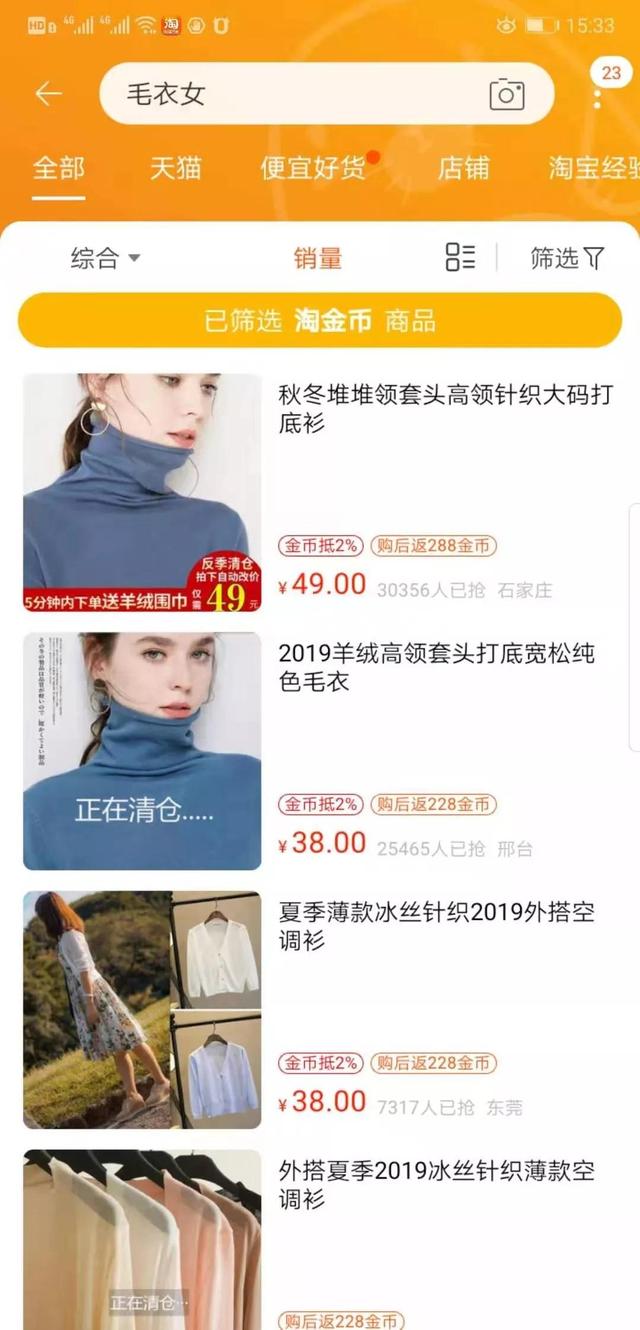The image size is (640, 1330).
Task: Sort results by 销量
Action: pos(318,259)
